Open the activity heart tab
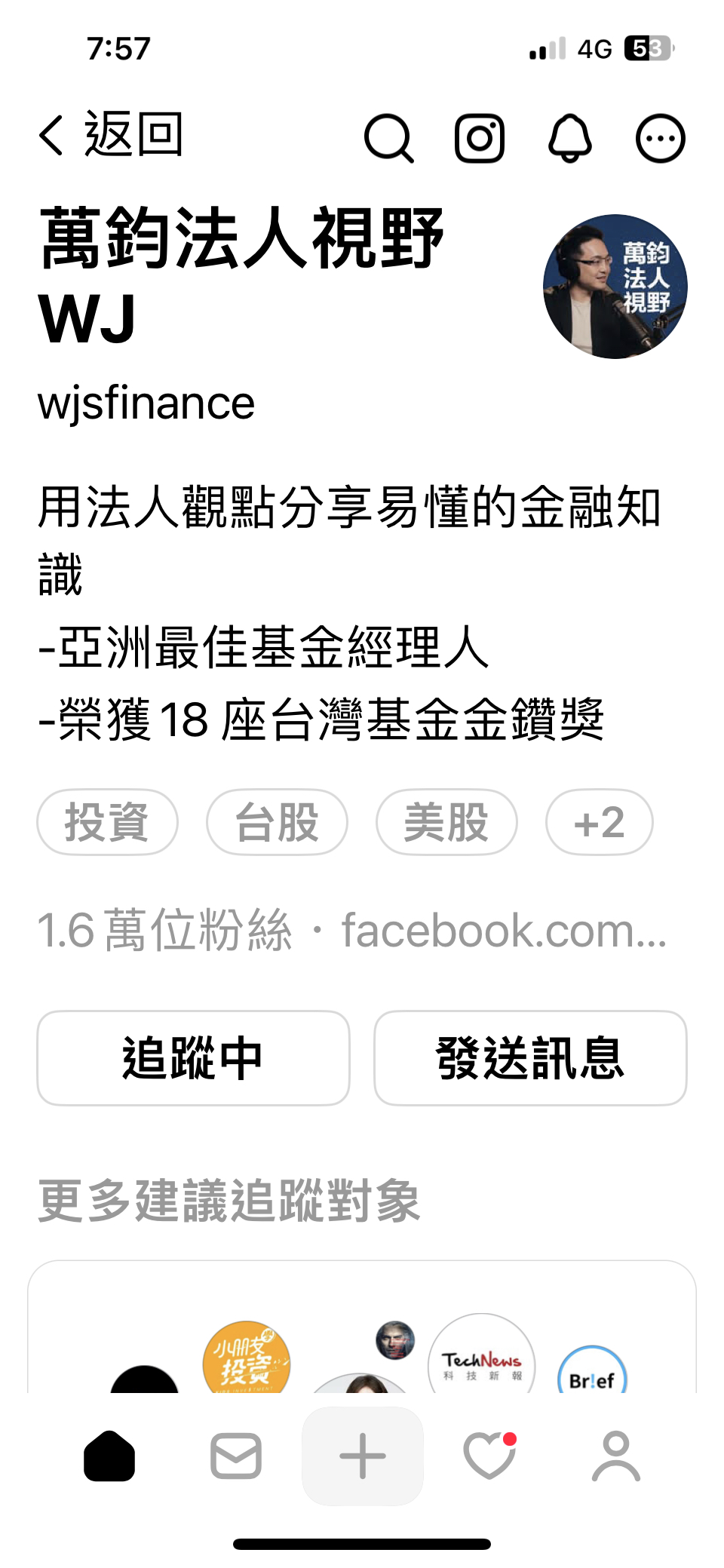This screenshot has height=1568, width=724. point(489,1456)
